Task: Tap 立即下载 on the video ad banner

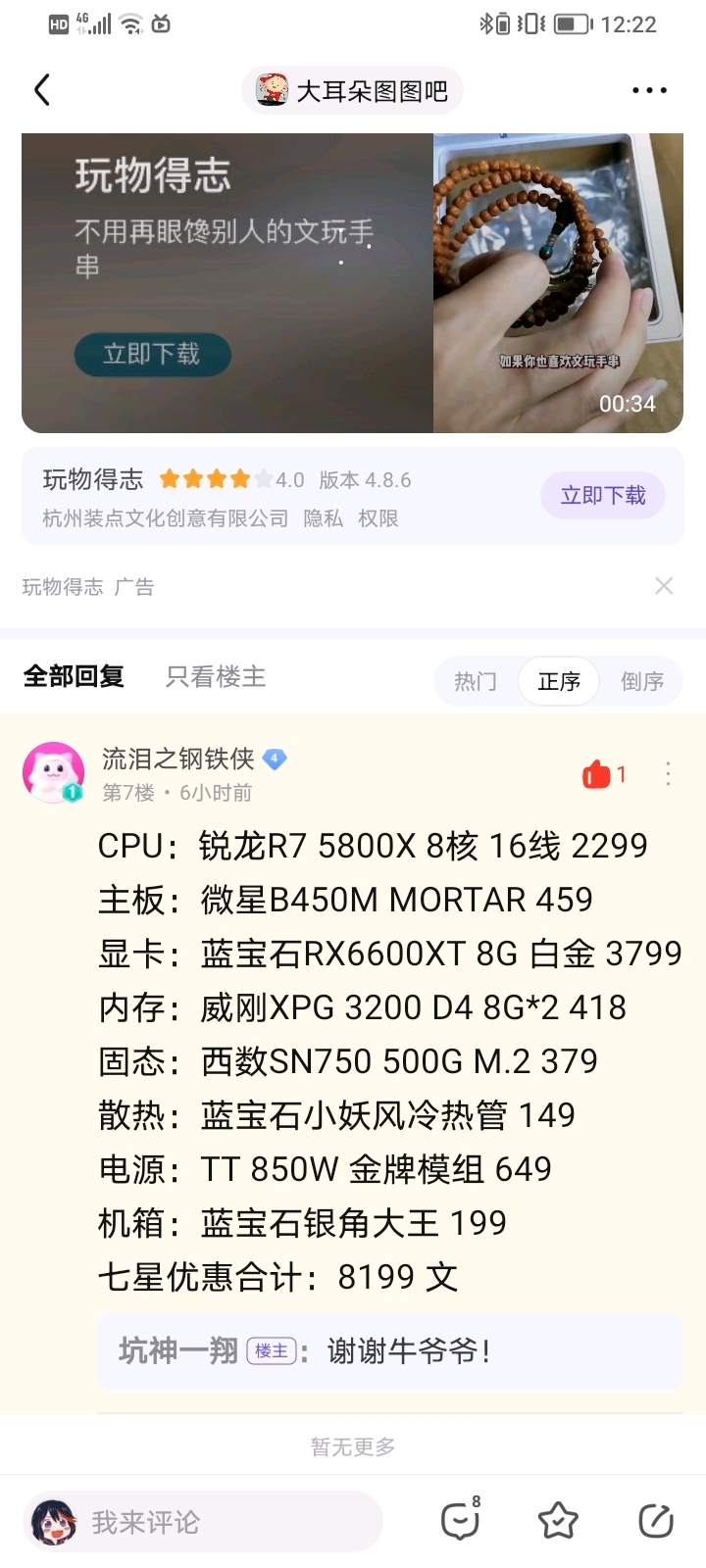Action: point(152,354)
